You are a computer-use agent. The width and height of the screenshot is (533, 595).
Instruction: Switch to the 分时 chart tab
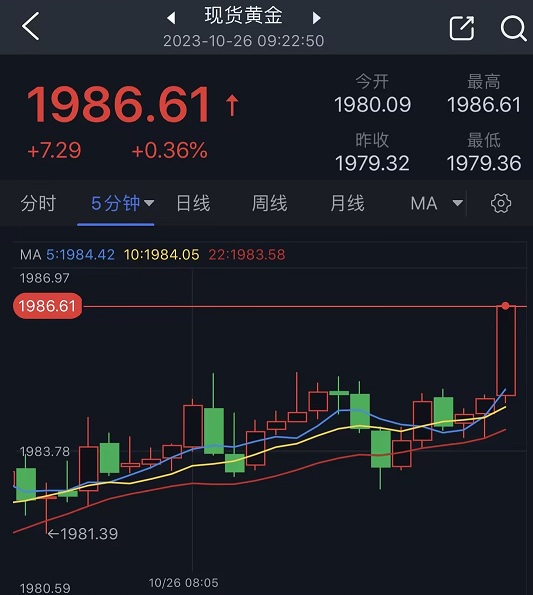(38, 203)
